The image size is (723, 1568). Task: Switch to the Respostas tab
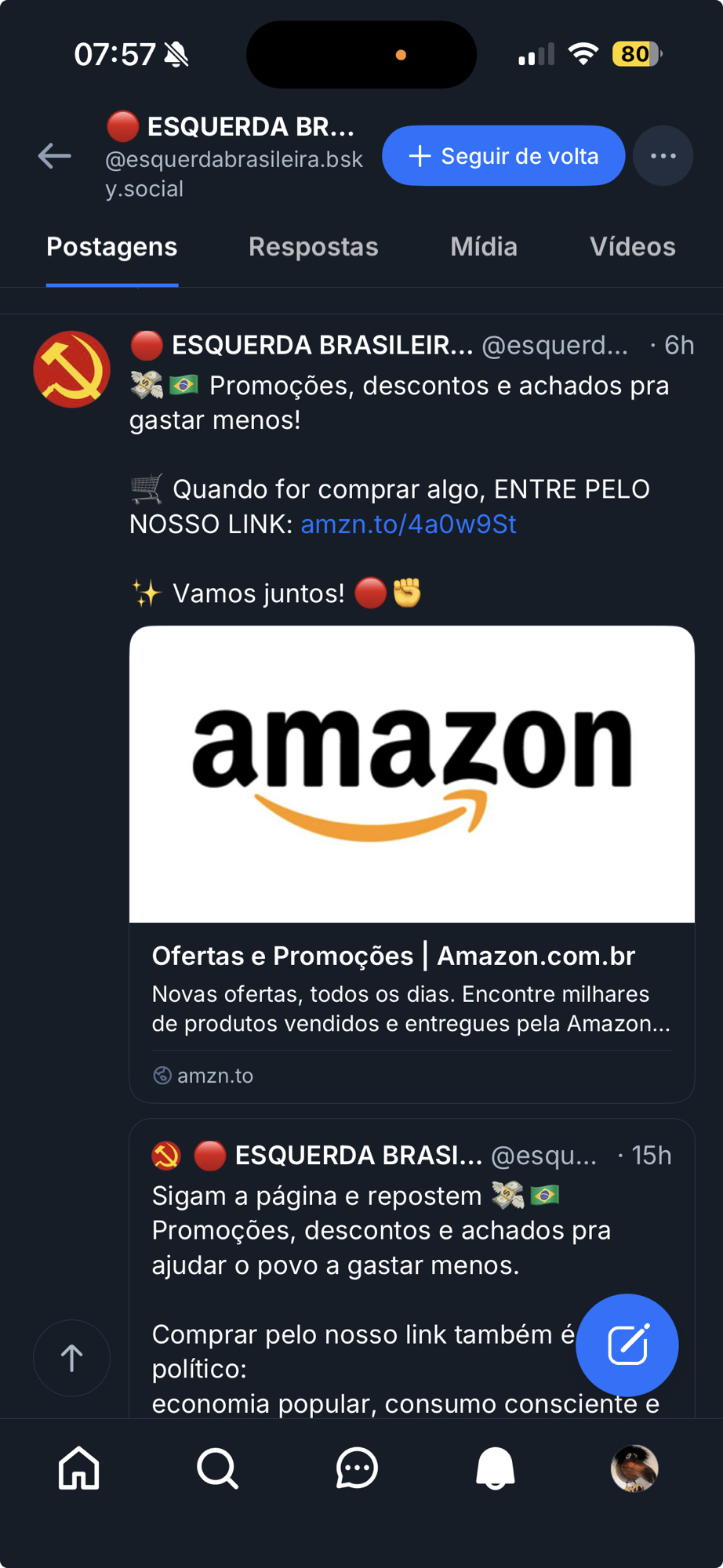point(313,247)
